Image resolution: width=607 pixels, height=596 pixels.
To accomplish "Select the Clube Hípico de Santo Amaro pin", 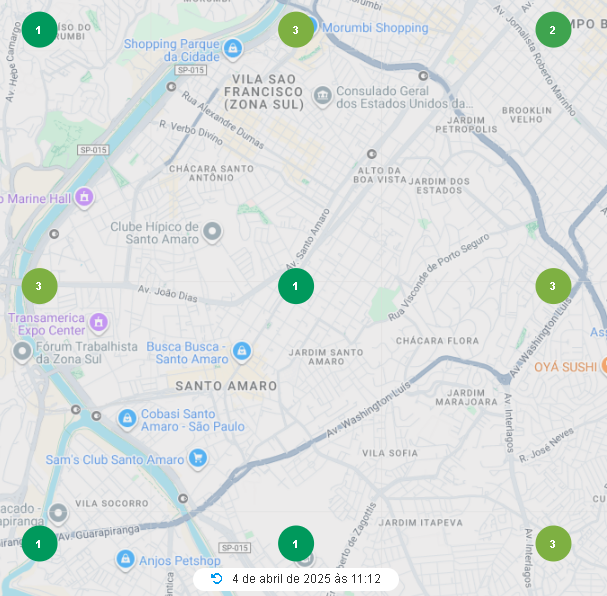I will pos(212,233).
